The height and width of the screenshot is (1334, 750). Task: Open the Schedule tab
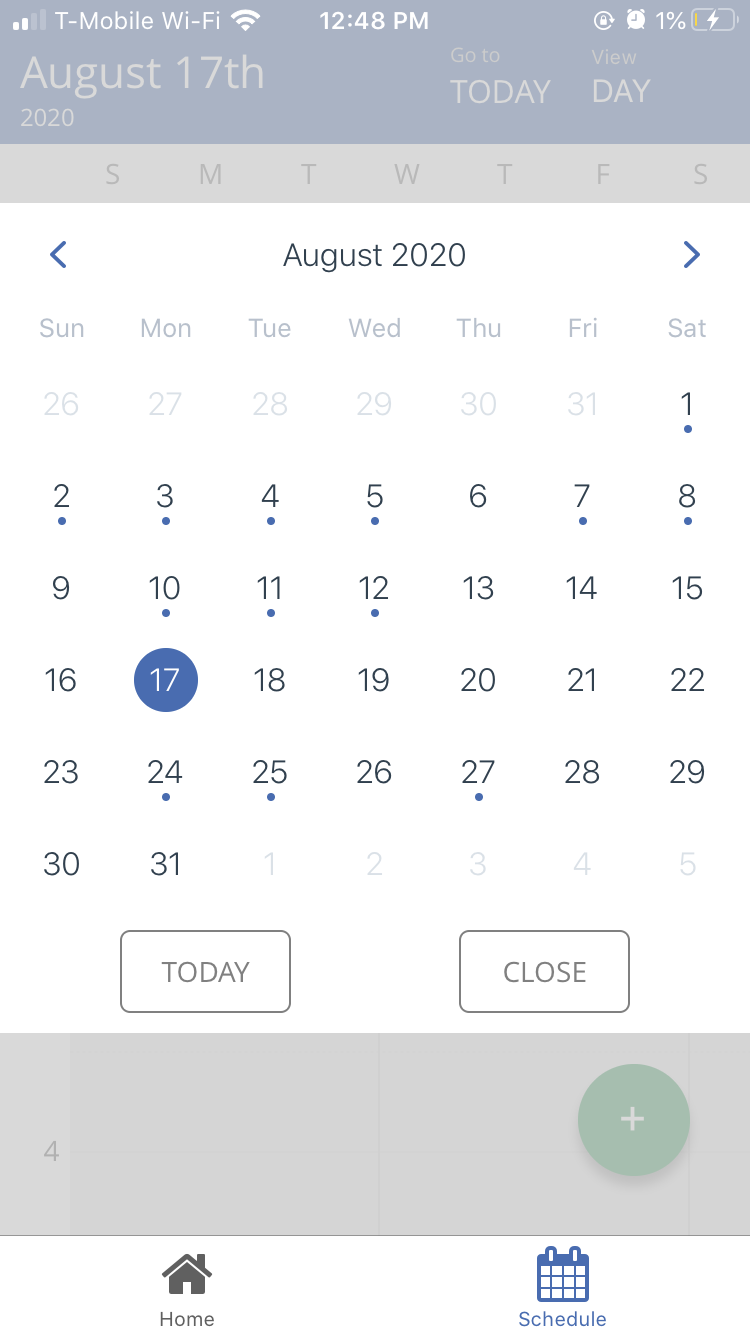pos(562,1287)
